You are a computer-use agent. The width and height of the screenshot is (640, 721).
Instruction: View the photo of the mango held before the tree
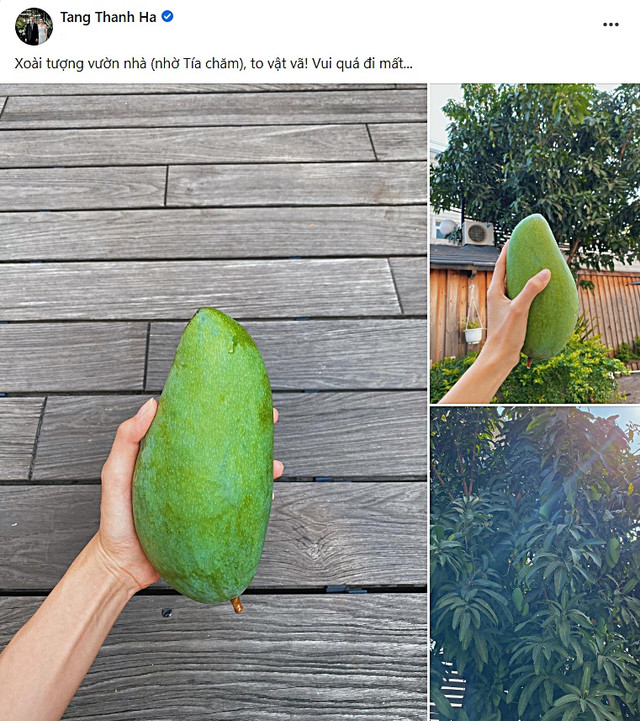(x=534, y=243)
